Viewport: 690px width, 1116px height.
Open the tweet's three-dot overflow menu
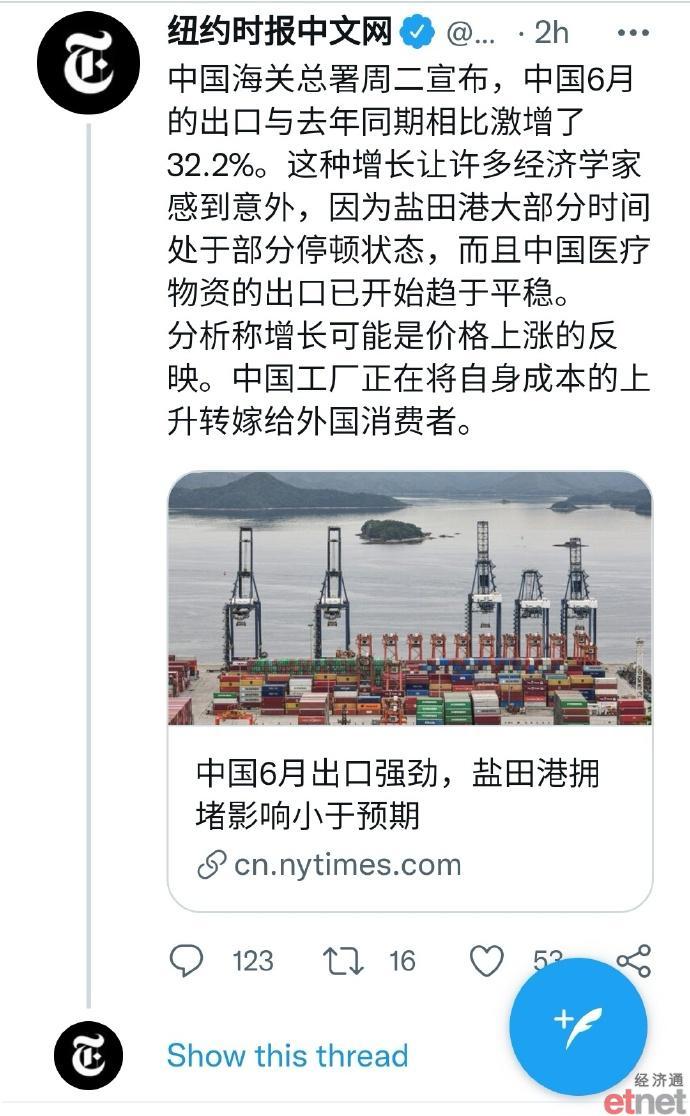633,33
